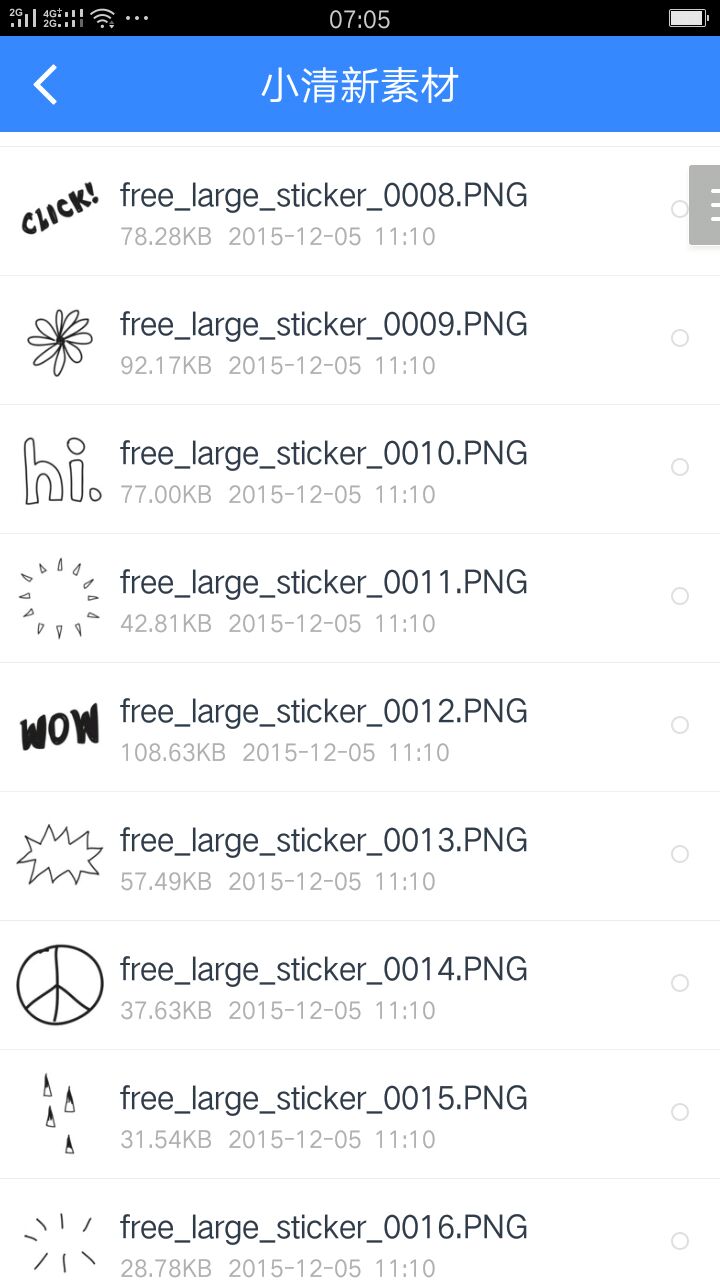Select the radio button for sticker_0015
Image resolution: width=720 pixels, height=1280 pixels.
click(680, 1112)
